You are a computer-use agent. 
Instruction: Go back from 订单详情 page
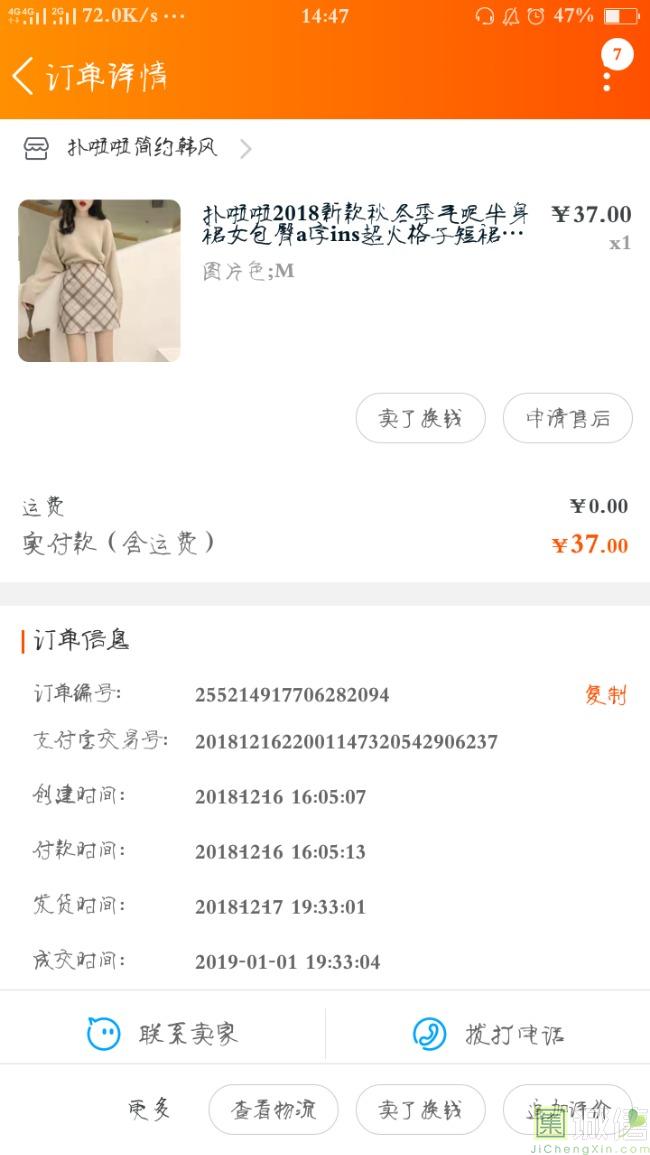click(x=23, y=76)
